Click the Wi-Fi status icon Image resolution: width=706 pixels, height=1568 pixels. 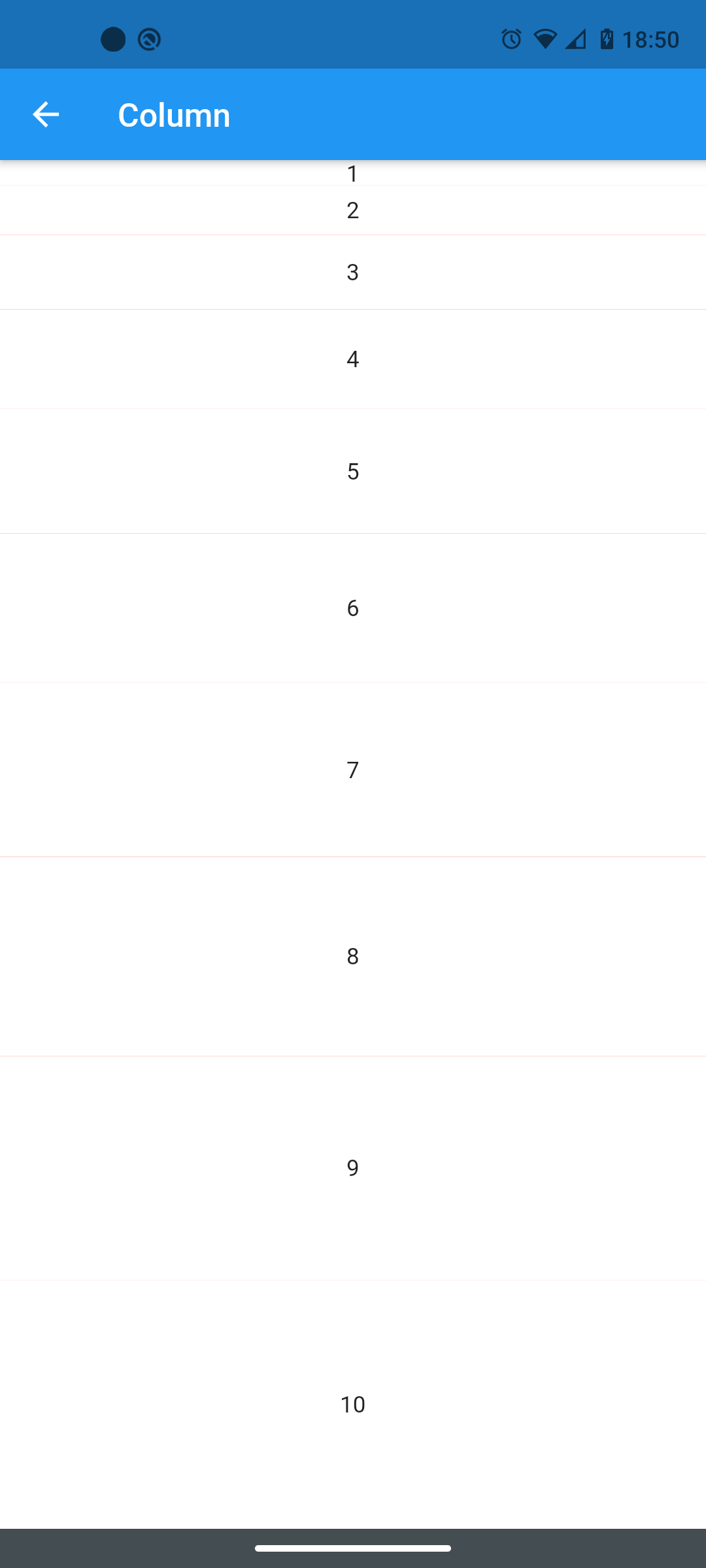point(546,39)
